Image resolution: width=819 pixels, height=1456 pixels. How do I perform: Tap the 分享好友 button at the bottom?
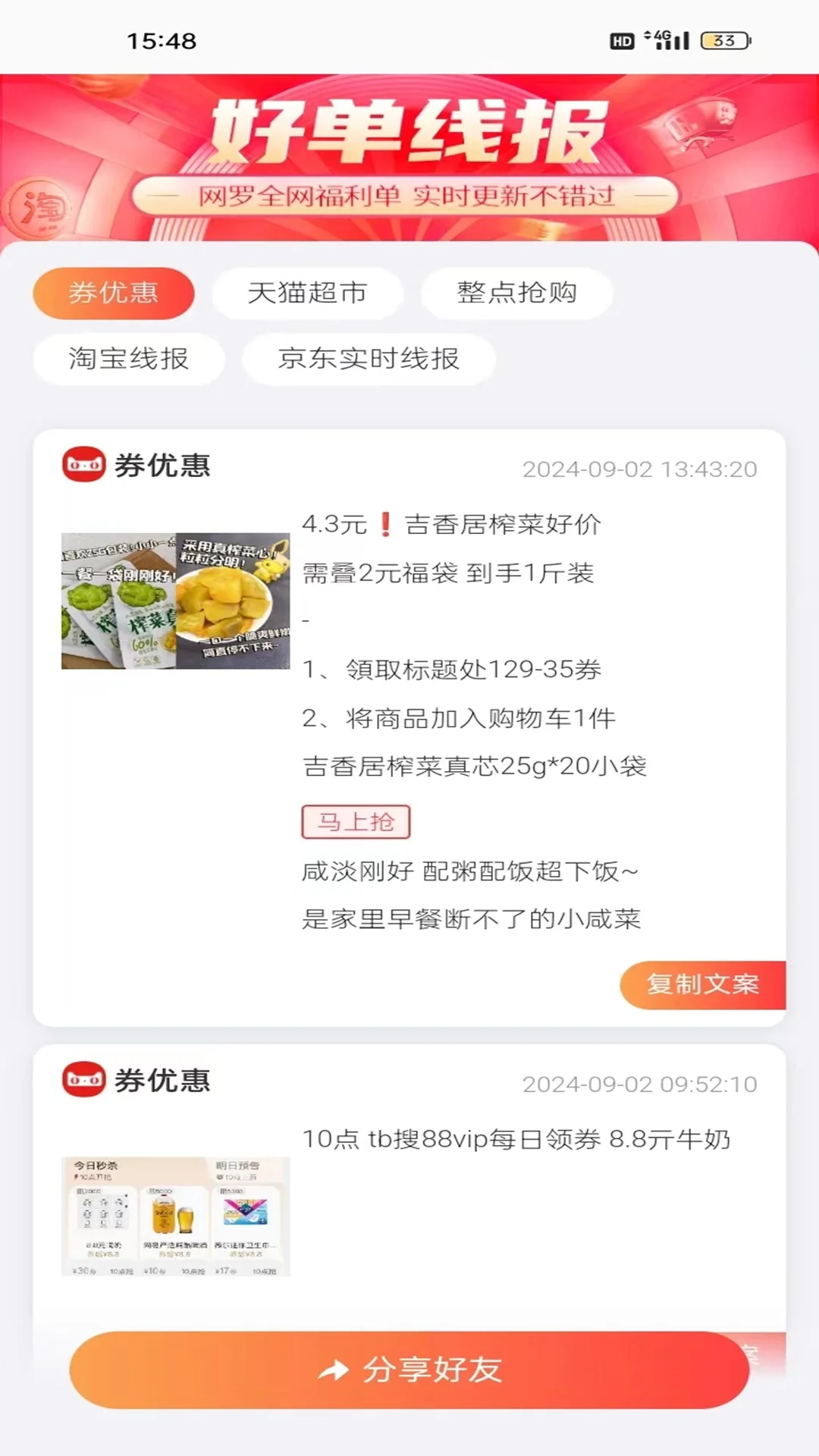click(409, 1370)
